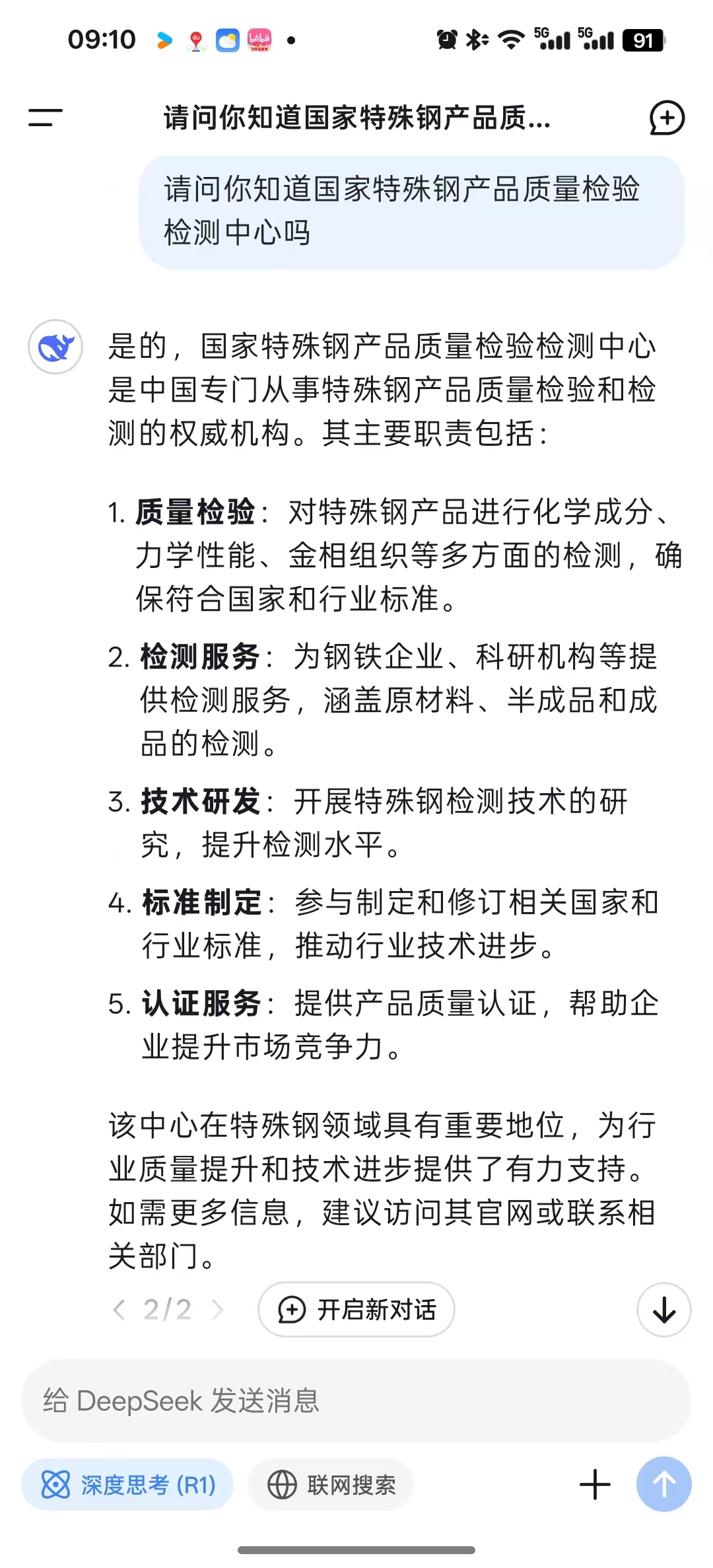Tap the 开启新对话 button
Screen dimensions: 713x1568
click(356, 1309)
